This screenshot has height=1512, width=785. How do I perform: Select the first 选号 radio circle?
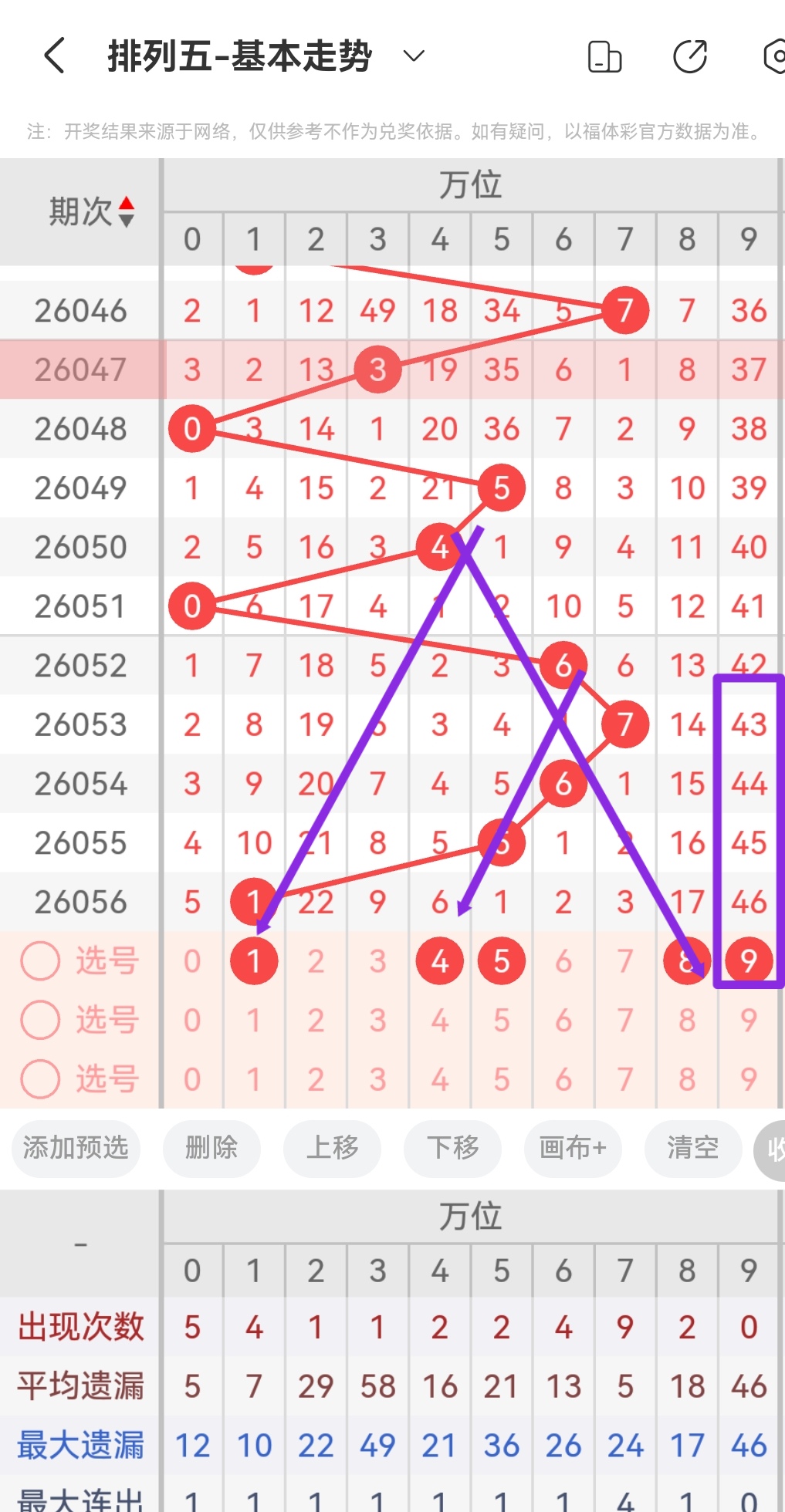[x=40, y=960]
